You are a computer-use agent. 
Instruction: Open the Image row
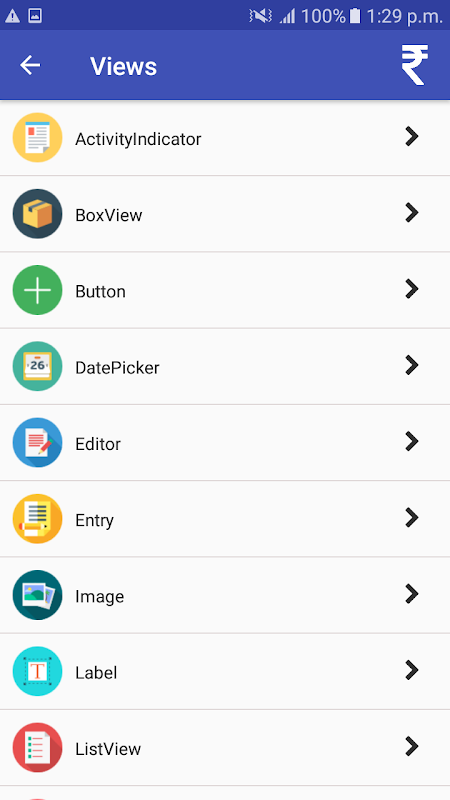(225, 595)
